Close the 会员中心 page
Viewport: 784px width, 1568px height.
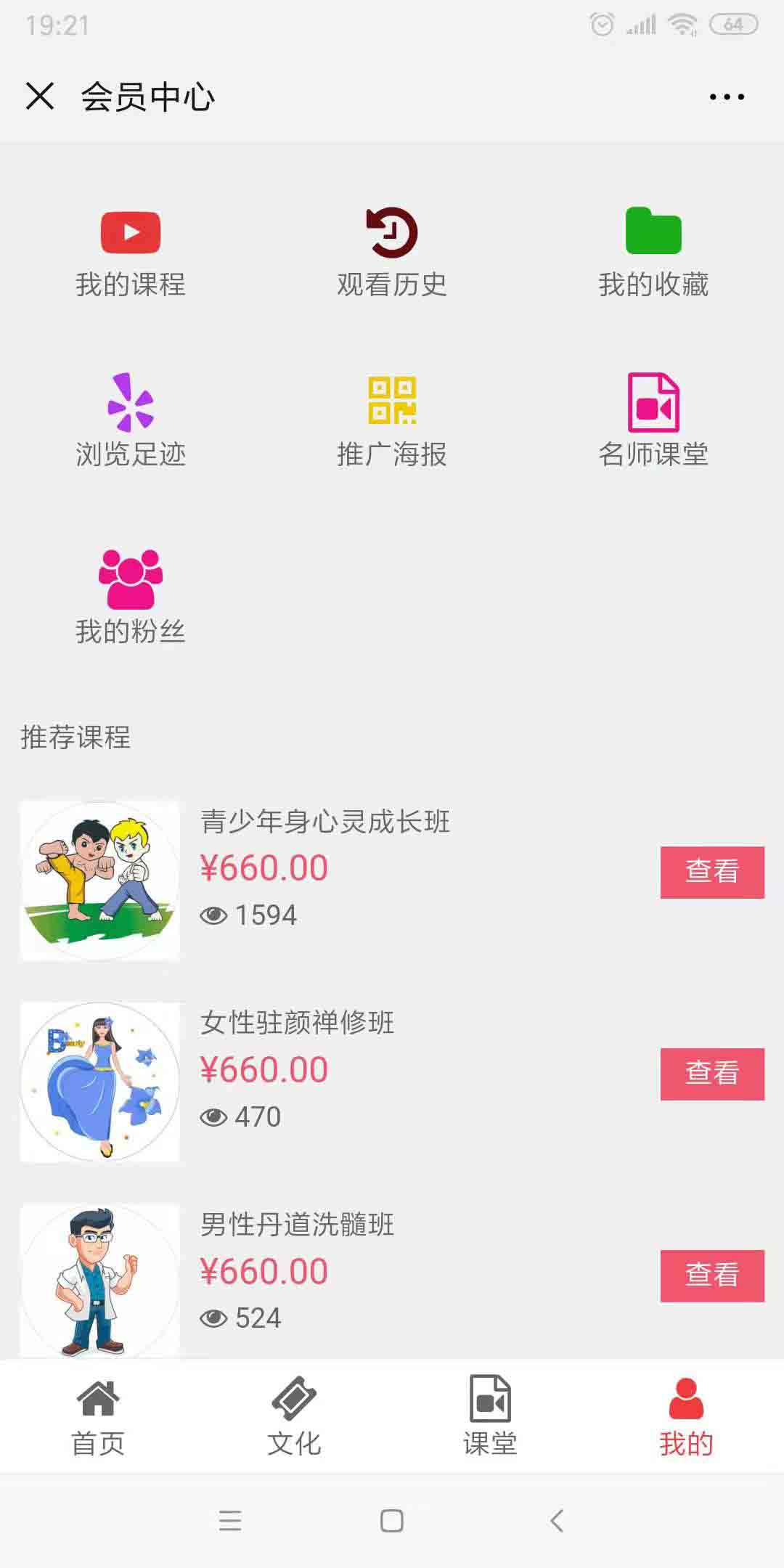[41, 96]
